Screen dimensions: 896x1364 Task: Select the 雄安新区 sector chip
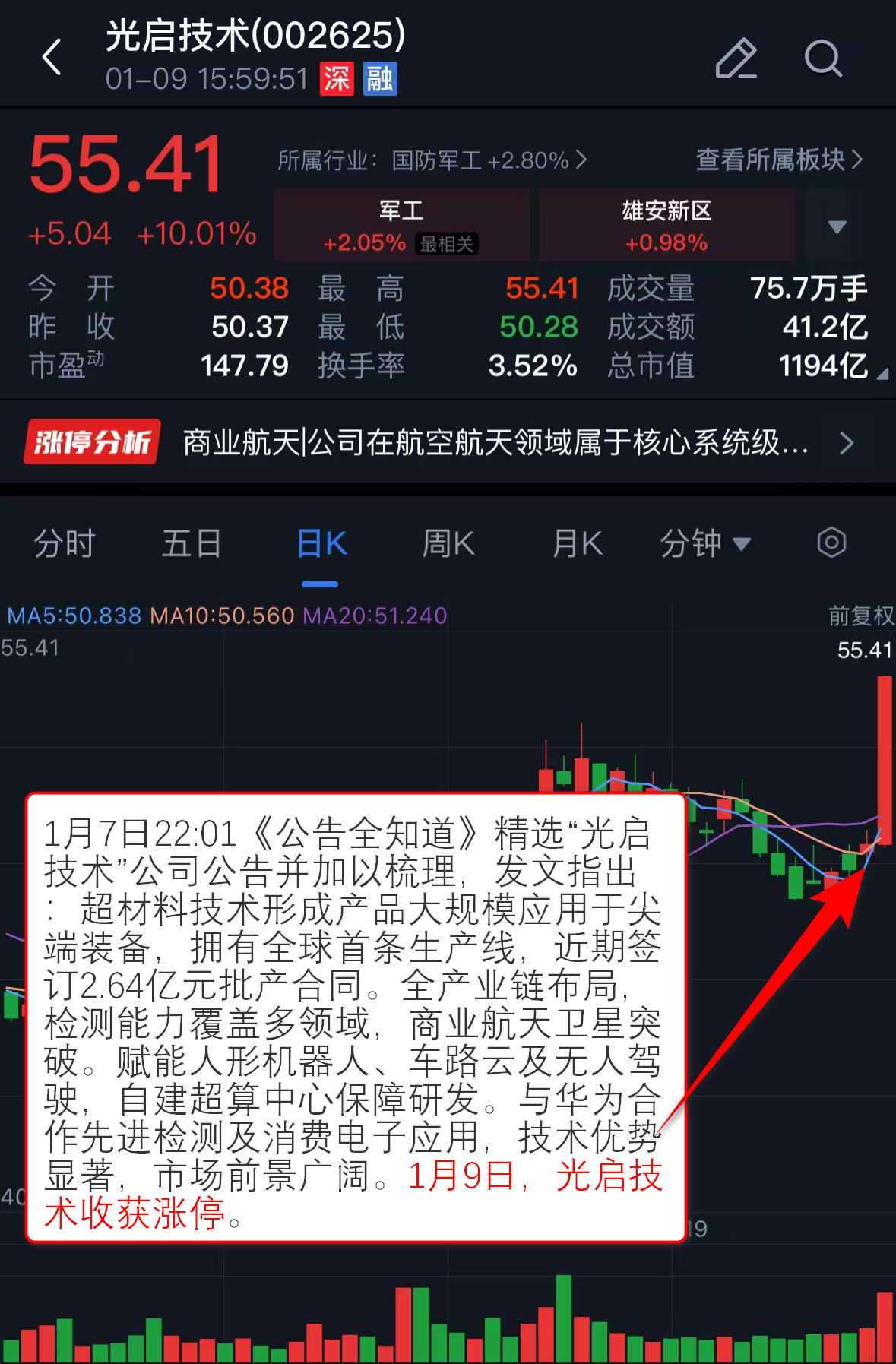[x=666, y=226]
